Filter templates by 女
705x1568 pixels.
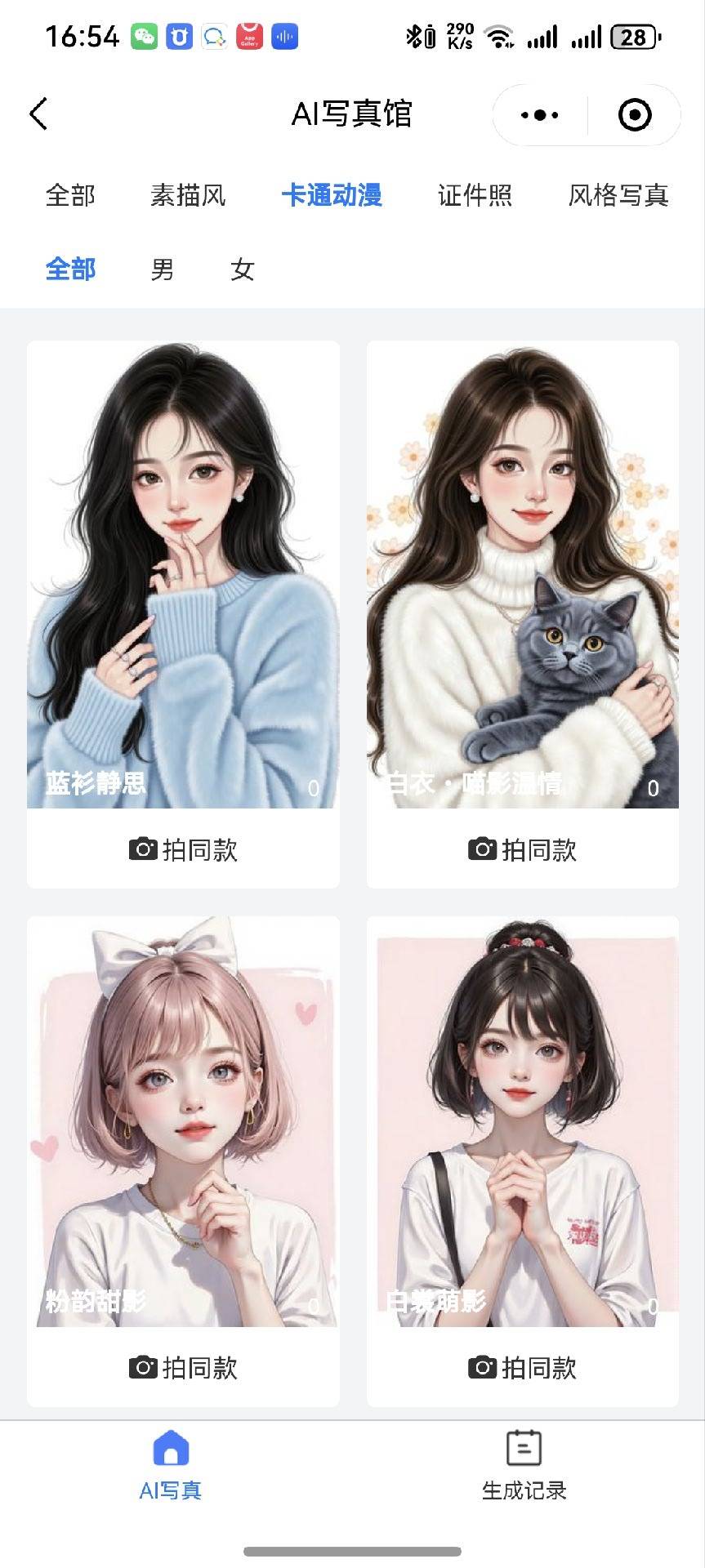tap(243, 269)
